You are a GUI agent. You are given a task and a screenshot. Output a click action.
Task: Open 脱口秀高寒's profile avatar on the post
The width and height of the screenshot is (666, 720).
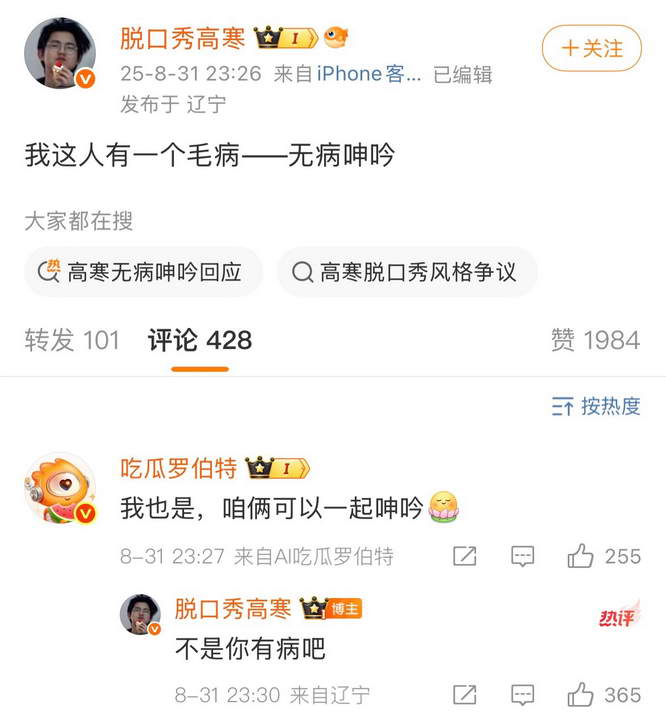[60, 54]
